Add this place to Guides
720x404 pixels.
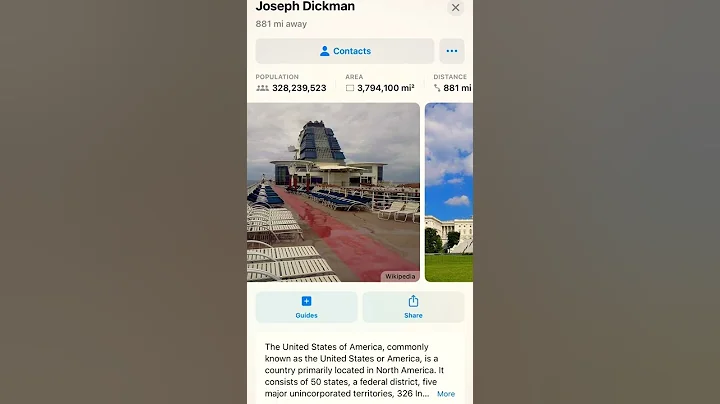tap(306, 307)
